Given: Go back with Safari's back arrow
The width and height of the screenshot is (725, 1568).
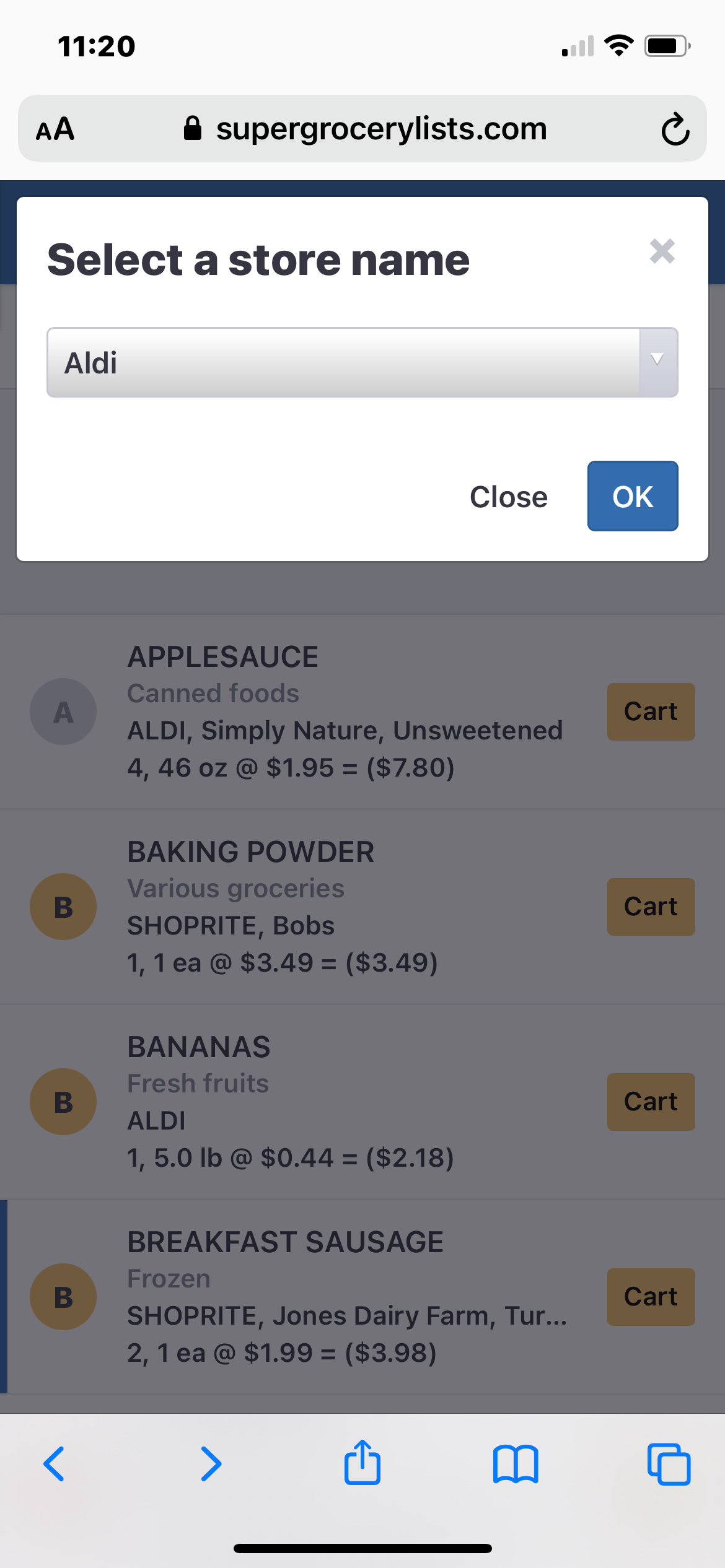Looking at the screenshot, I should 54,1464.
